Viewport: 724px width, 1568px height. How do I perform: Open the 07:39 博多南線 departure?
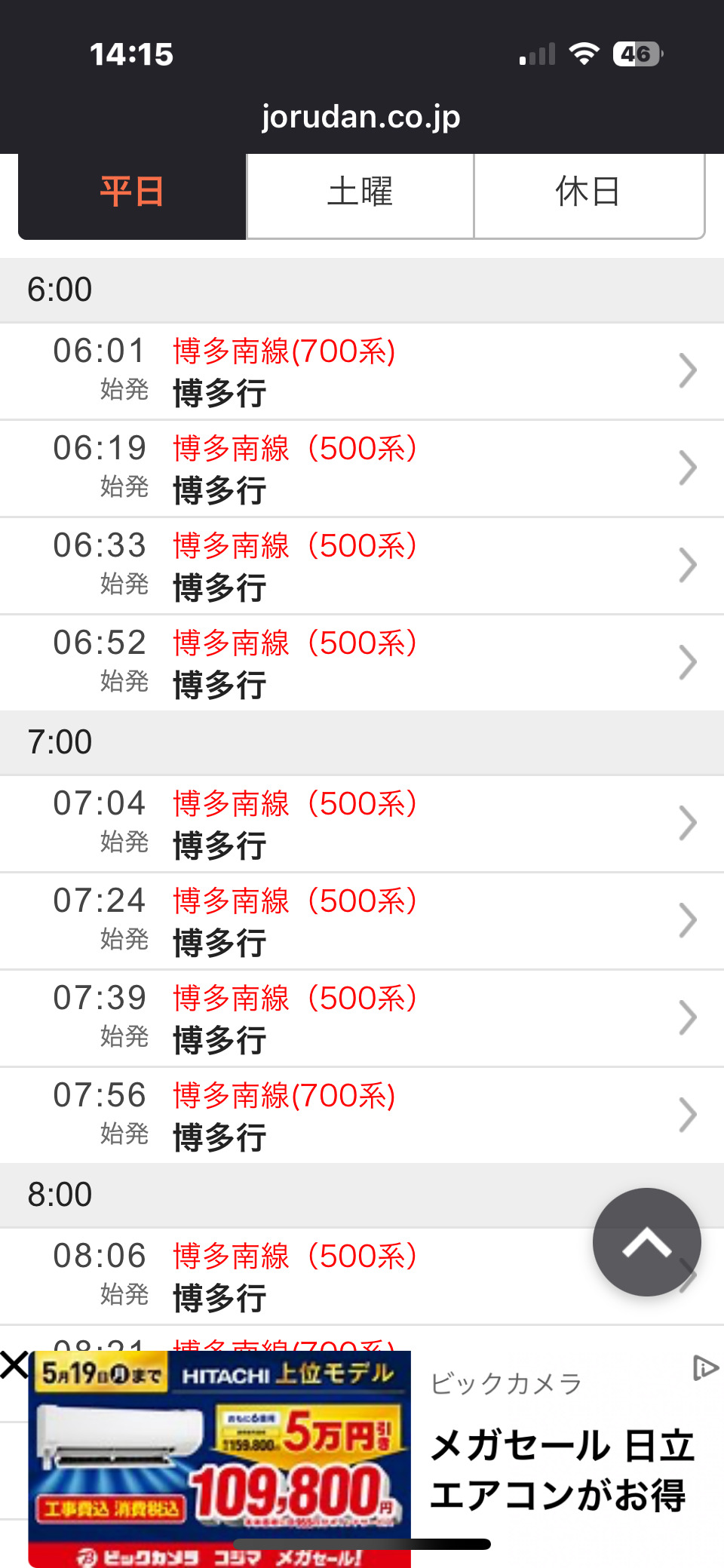tap(362, 1018)
